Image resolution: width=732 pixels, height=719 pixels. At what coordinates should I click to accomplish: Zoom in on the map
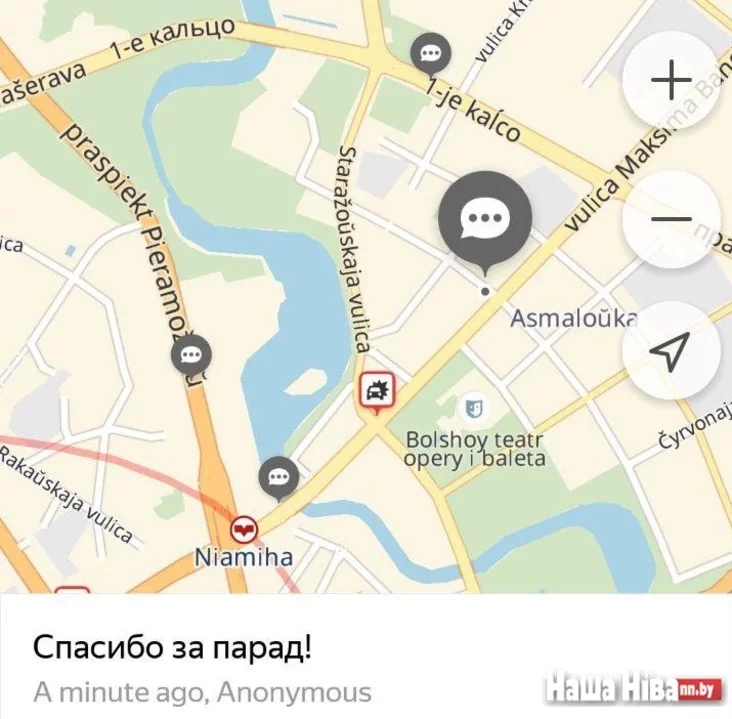tap(671, 80)
